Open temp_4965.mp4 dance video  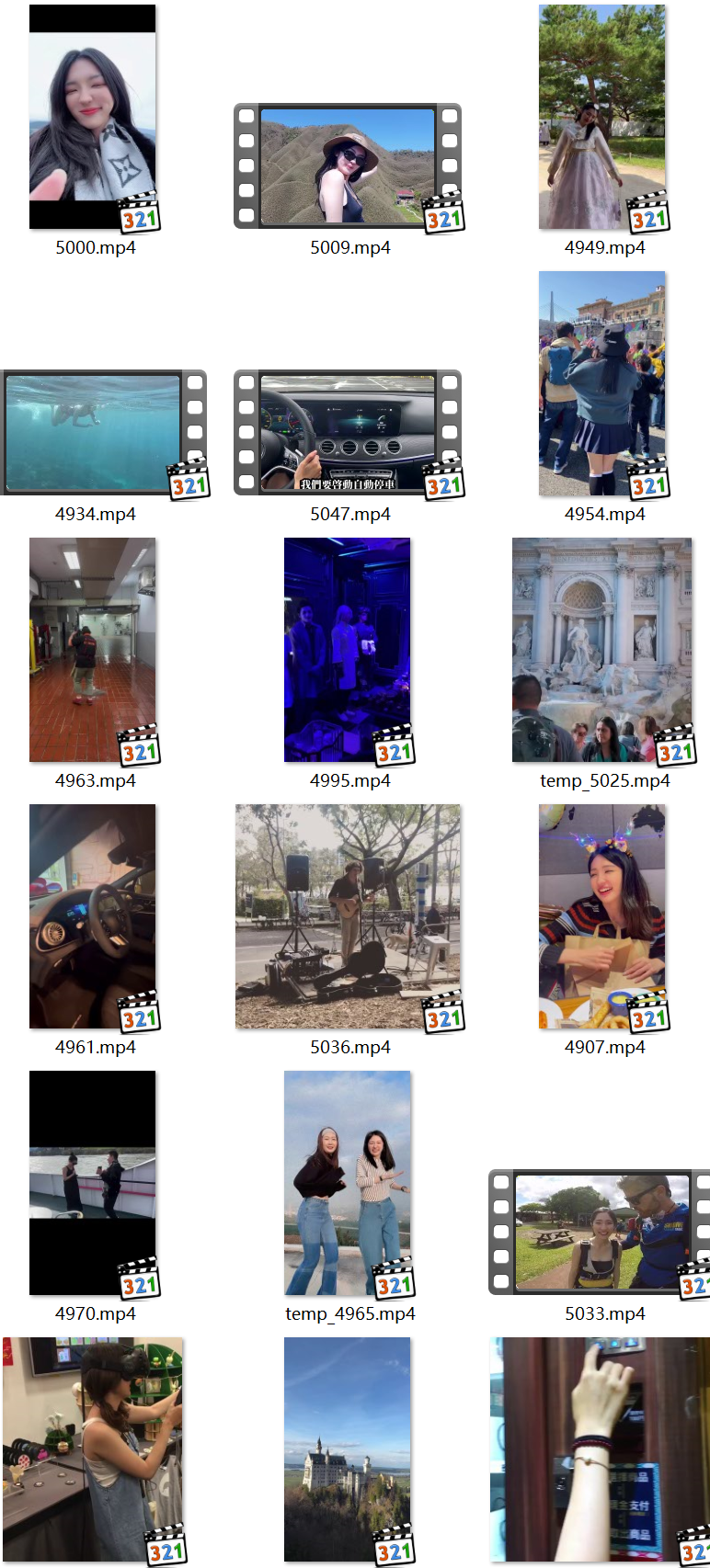tap(348, 1184)
